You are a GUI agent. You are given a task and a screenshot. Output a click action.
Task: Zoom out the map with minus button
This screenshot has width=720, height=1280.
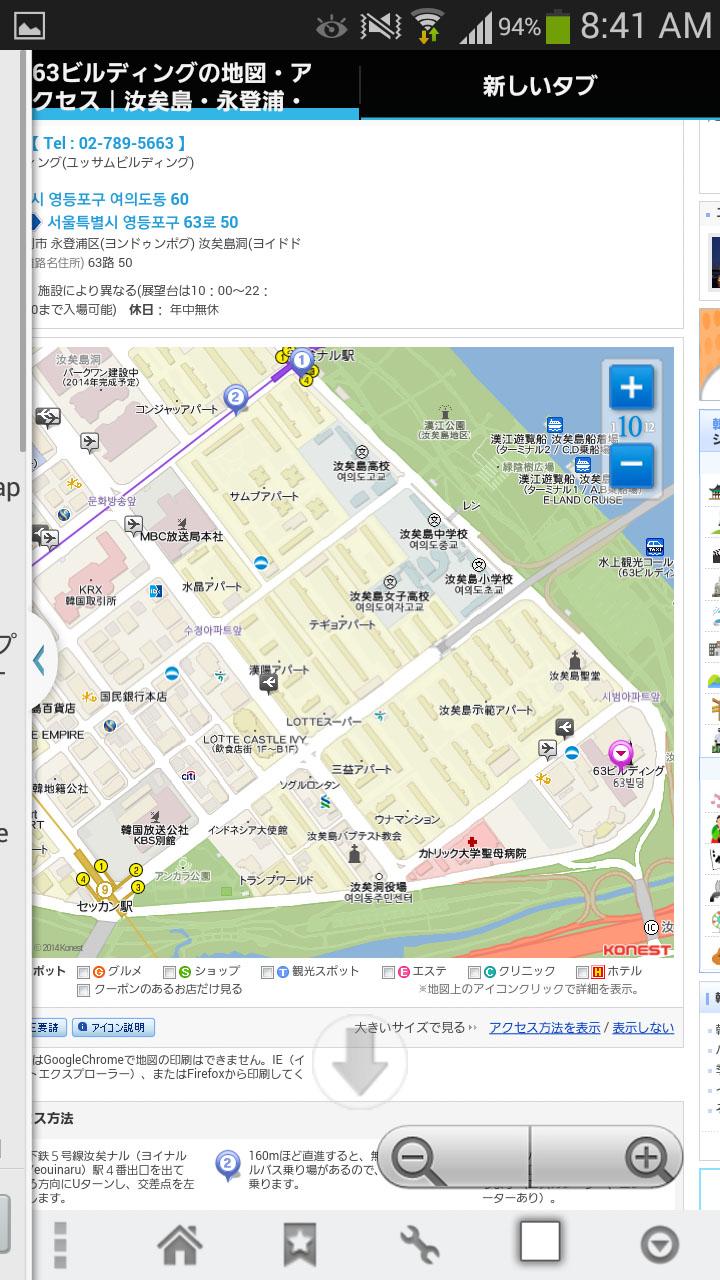point(631,465)
